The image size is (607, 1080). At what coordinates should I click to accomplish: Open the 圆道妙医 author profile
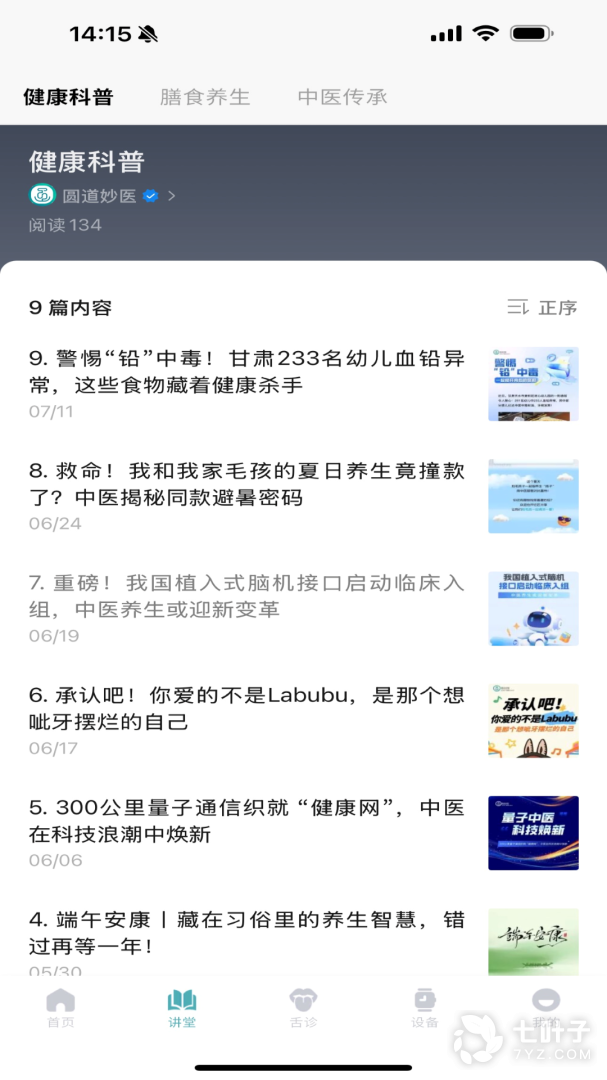tap(100, 196)
